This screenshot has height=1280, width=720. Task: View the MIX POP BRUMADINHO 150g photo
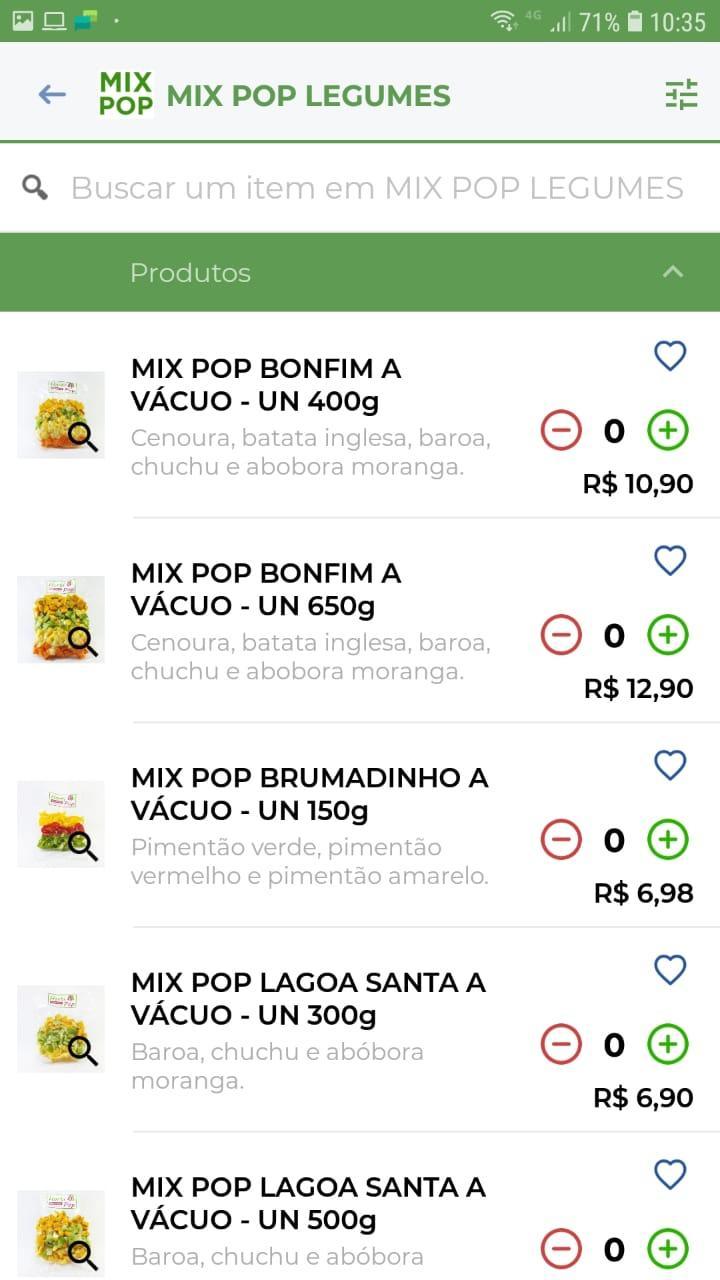61,824
